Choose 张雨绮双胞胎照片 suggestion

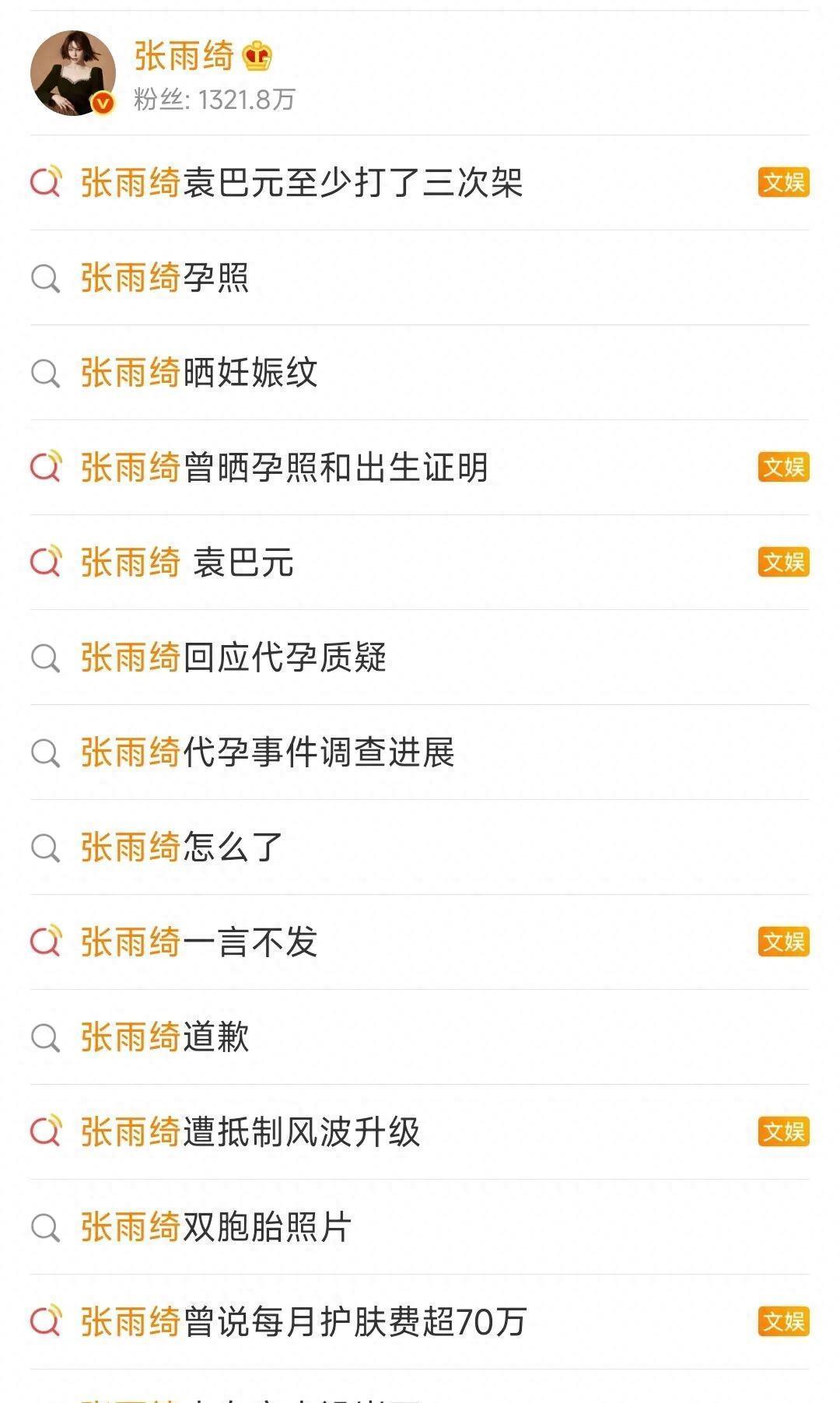tap(216, 1228)
